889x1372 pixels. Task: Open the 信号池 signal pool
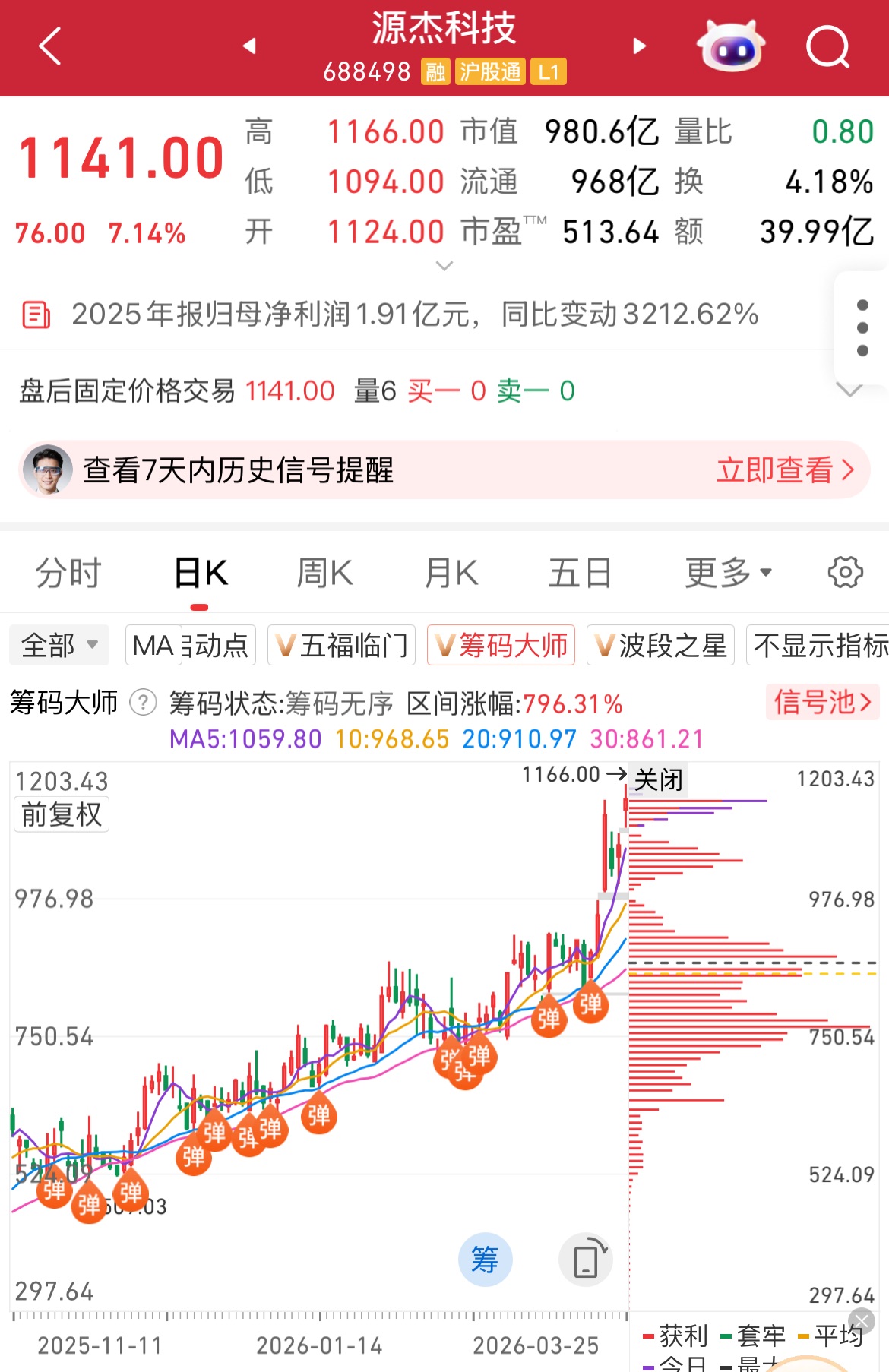click(822, 702)
